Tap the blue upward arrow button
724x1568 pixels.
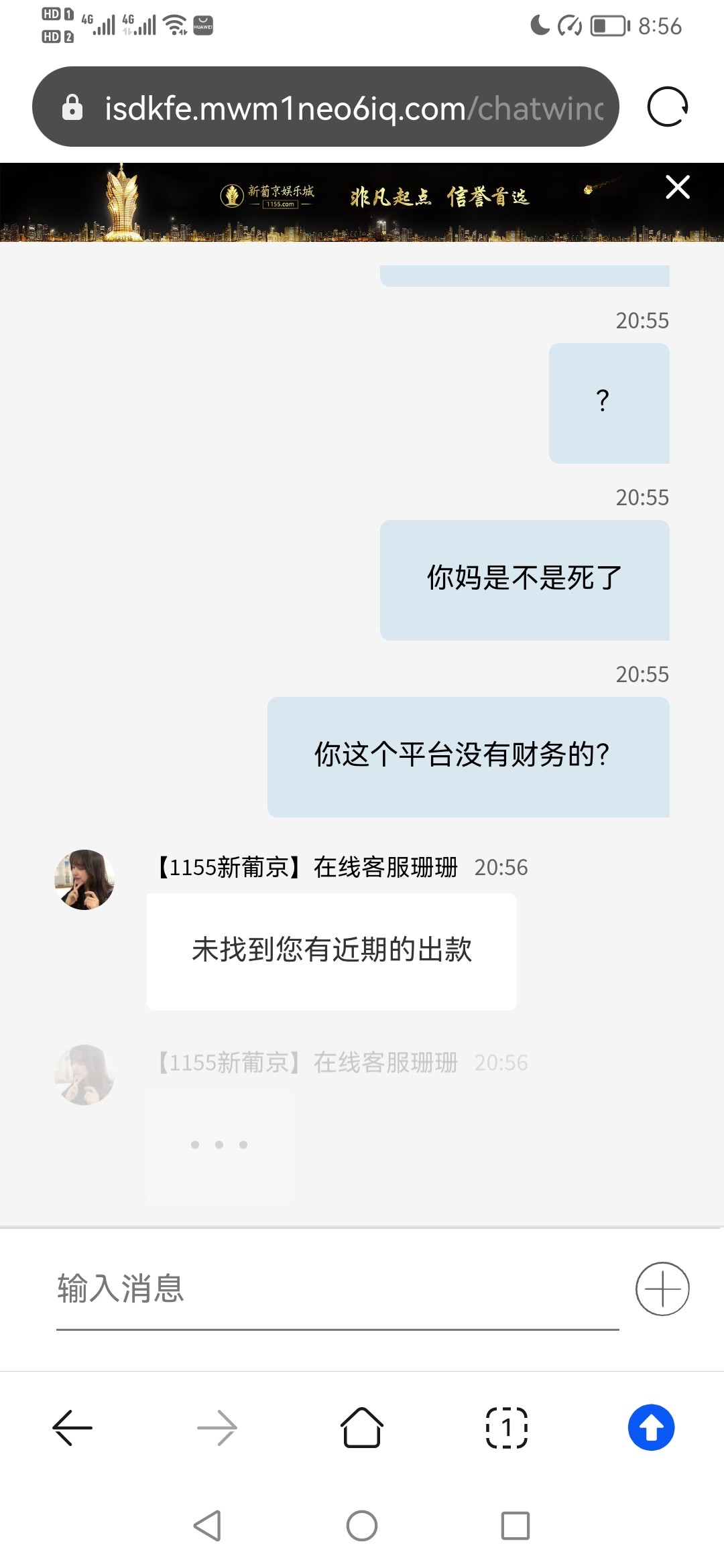pyautogui.click(x=651, y=1428)
